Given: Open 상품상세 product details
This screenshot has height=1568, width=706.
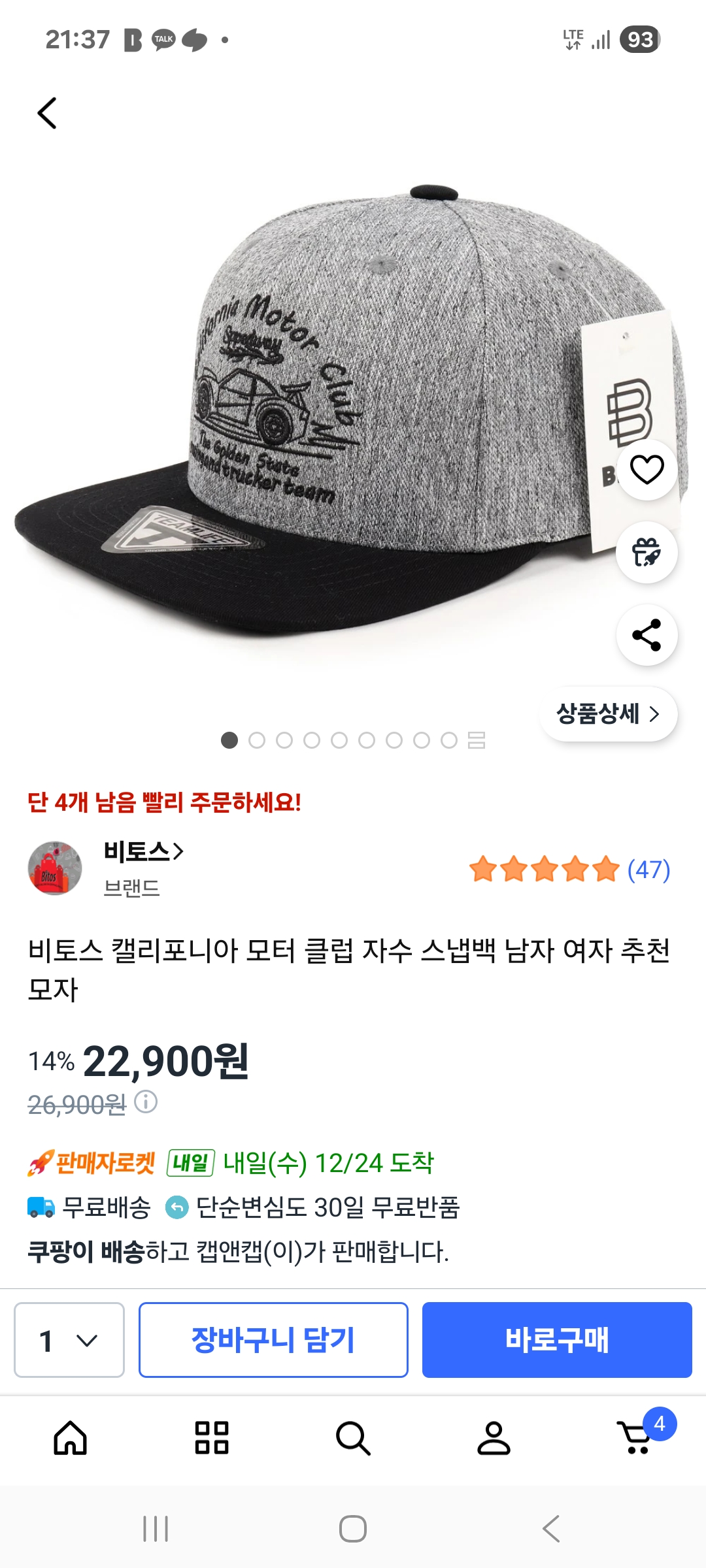Looking at the screenshot, I should pos(608,714).
